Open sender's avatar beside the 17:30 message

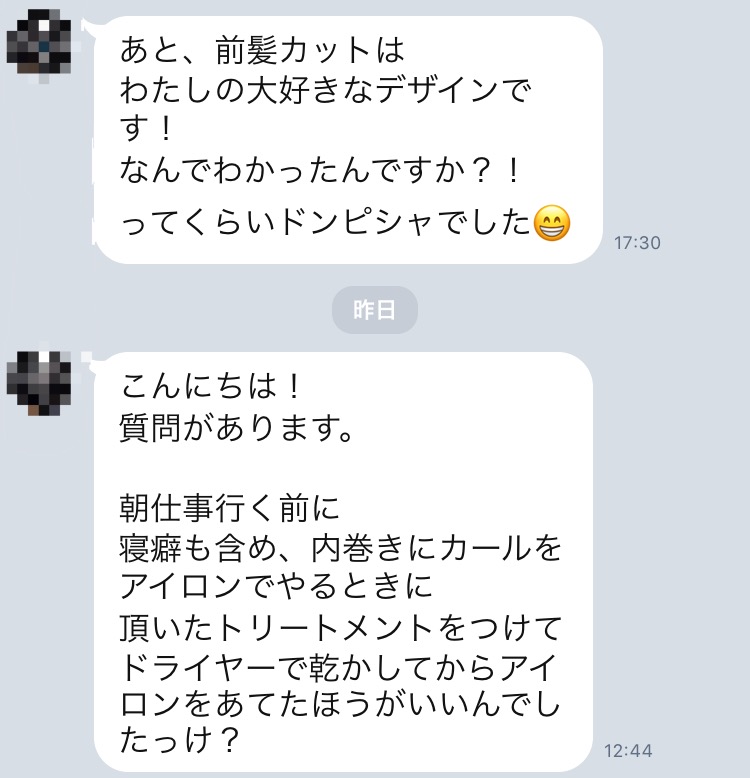point(39,46)
